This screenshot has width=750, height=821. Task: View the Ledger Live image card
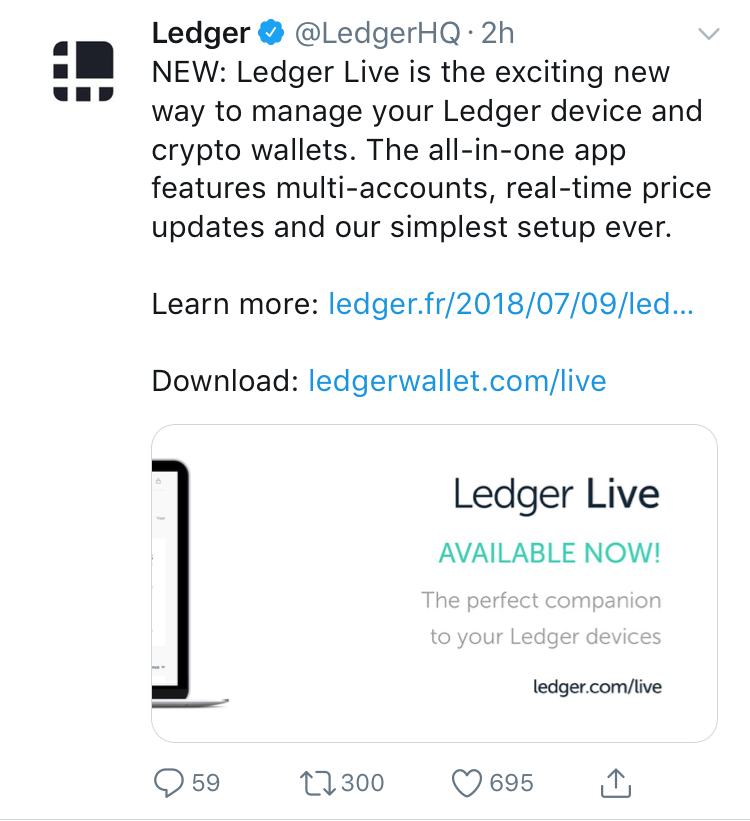tap(434, 583)
